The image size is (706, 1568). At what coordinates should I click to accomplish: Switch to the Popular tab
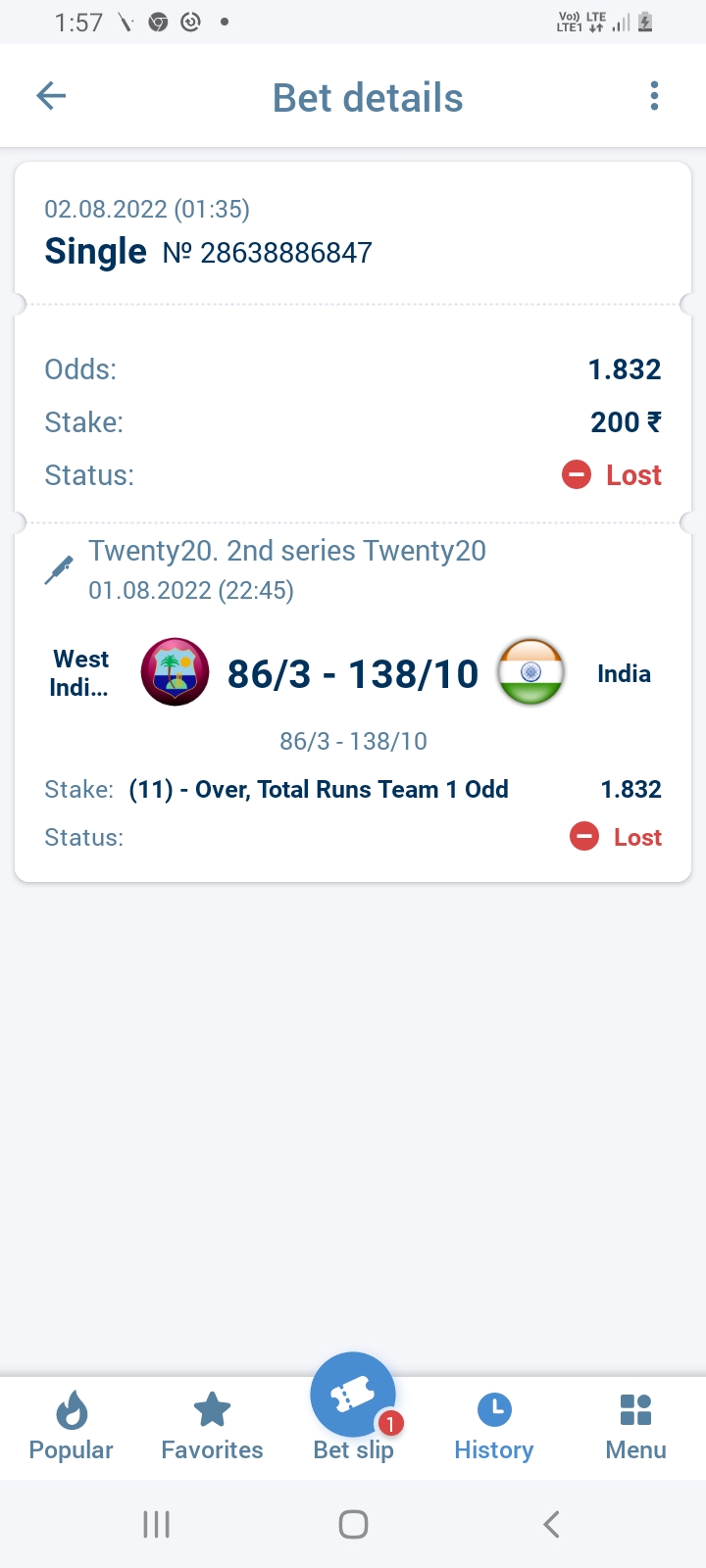[71, 1426]
